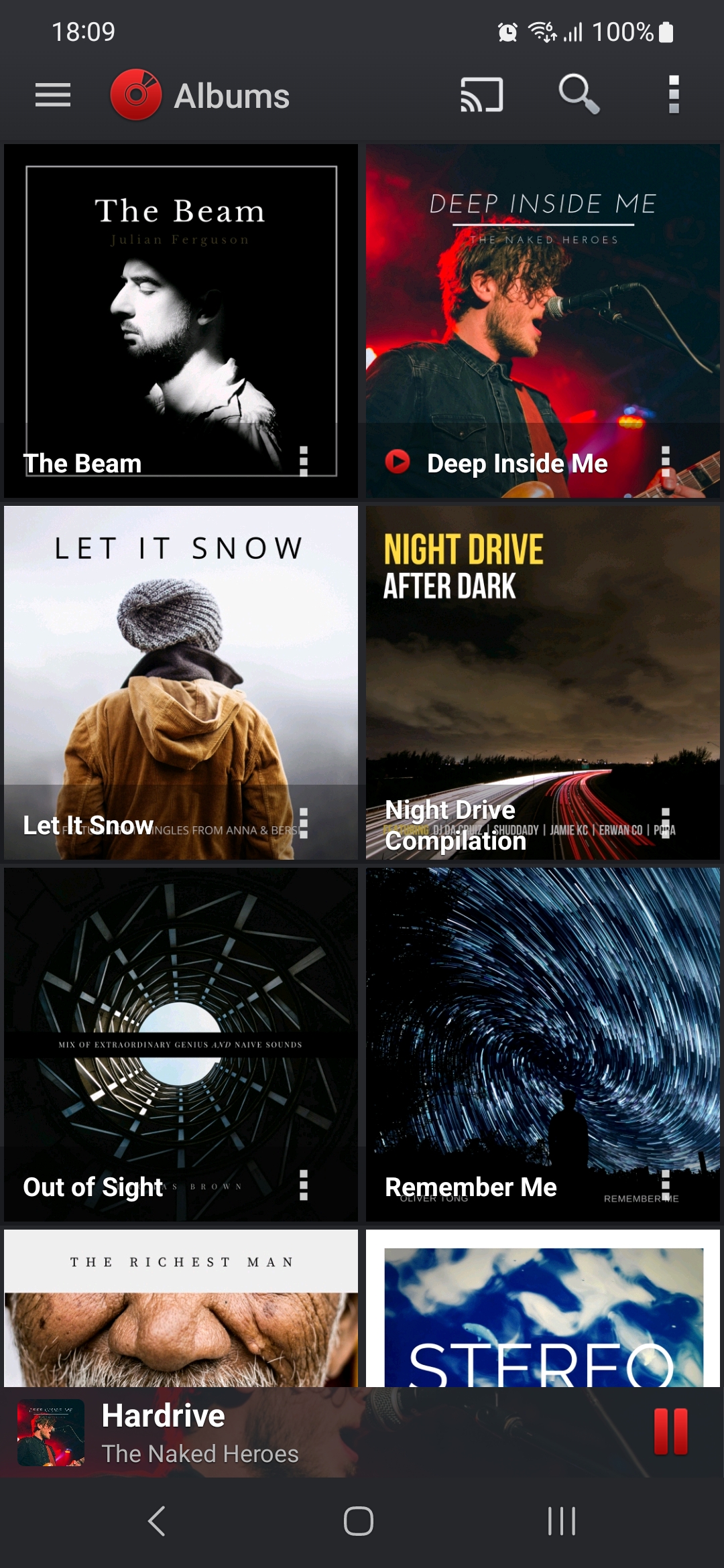Show more options for Deep Inside Me

click(x=666, y=462)
